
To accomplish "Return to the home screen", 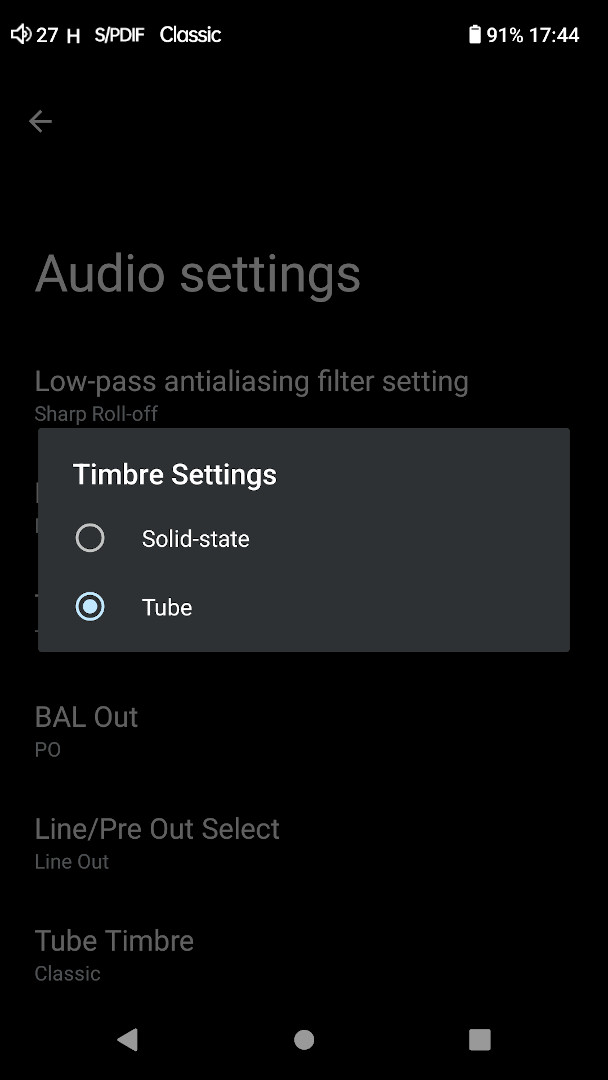I will click(x=304, y=1040).
